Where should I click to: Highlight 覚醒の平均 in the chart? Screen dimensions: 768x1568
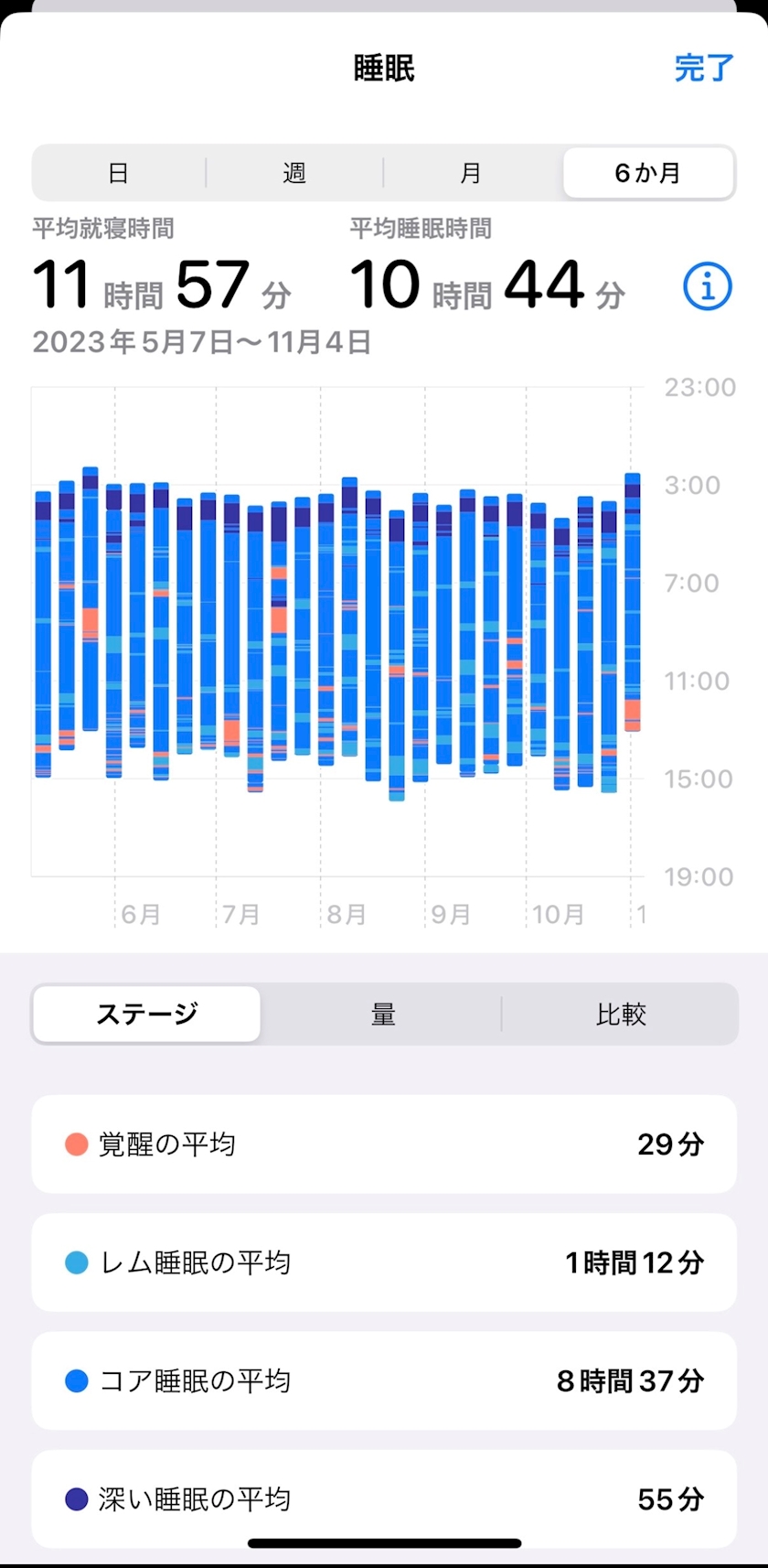[384, 1144]
